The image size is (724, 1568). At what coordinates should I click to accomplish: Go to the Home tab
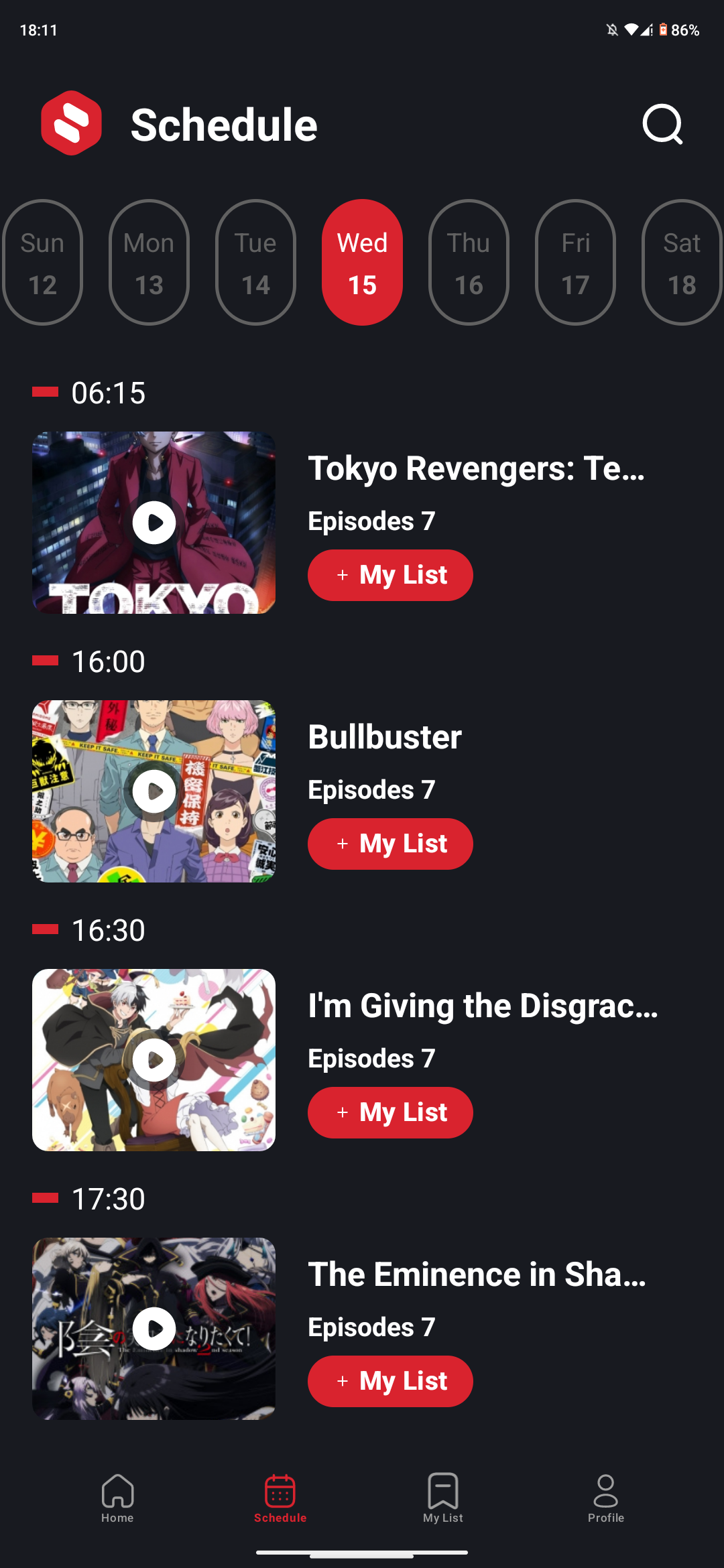point(117,1498)
